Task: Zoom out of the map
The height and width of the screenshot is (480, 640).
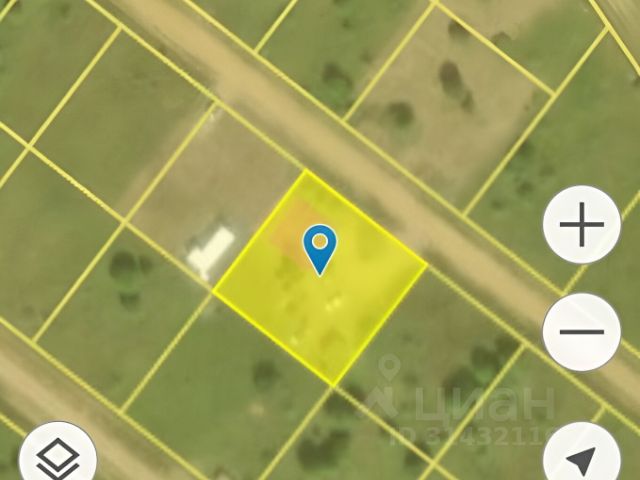Action: click(581, 332)
